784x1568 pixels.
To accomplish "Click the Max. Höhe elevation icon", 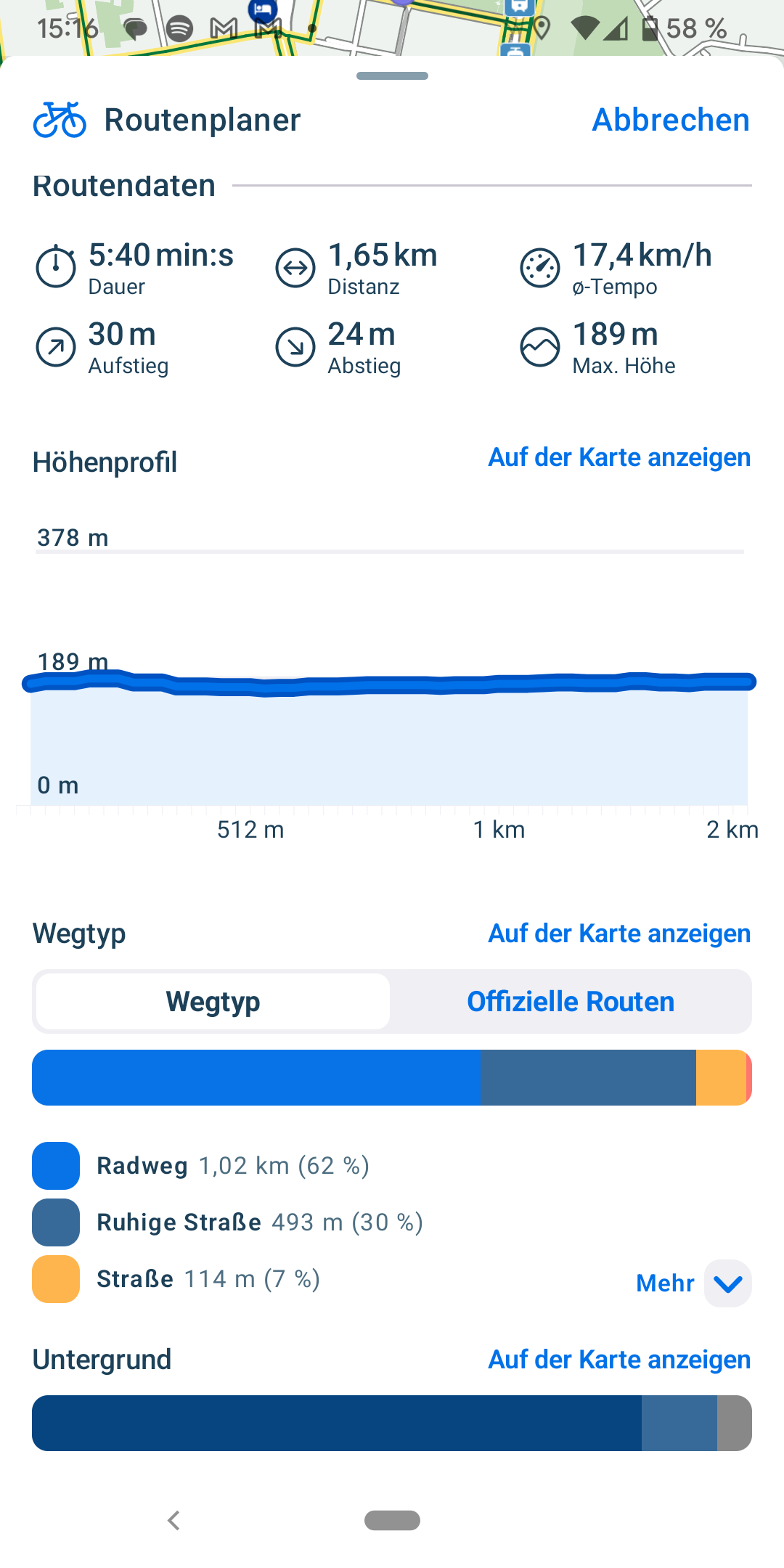I will coord(540,347).
